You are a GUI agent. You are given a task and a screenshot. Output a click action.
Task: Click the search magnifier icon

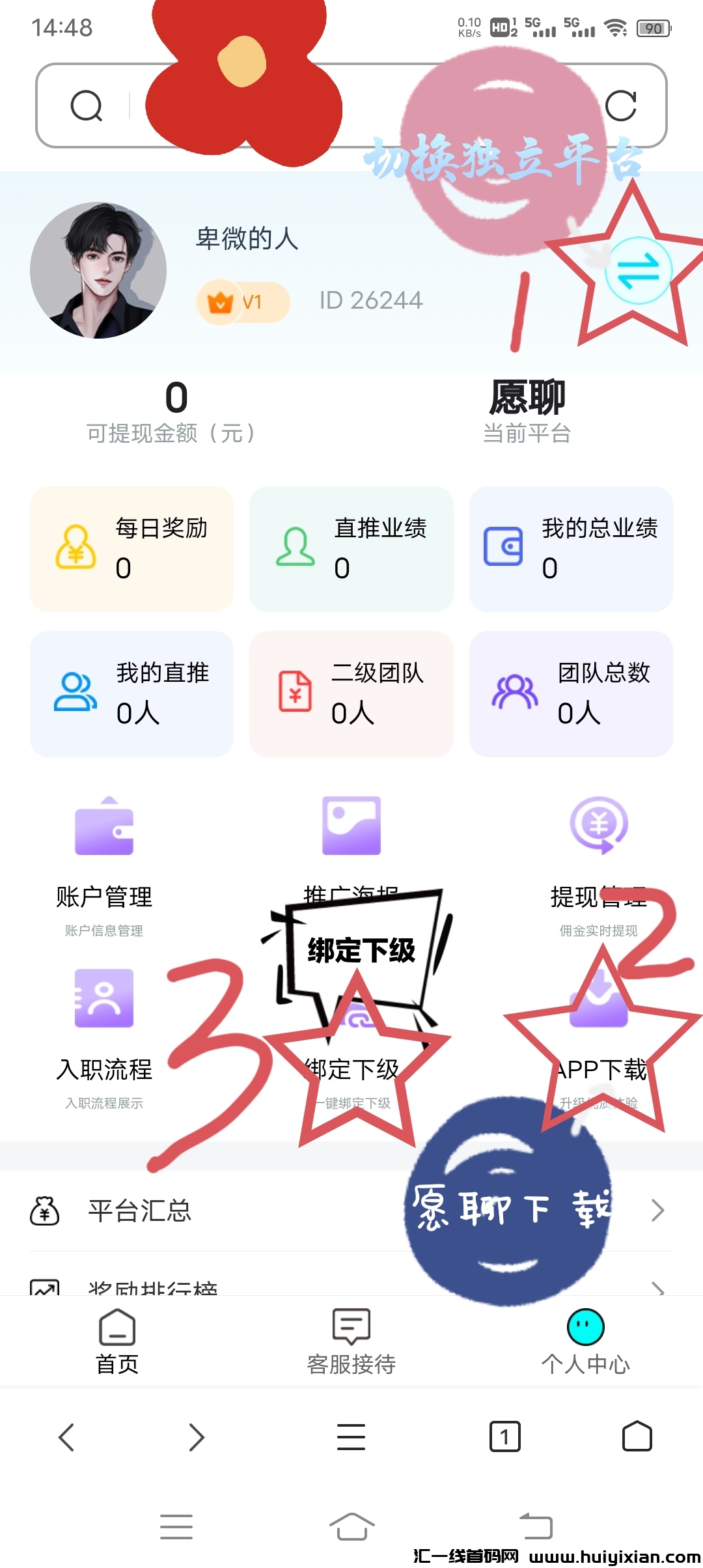point(88,106)
